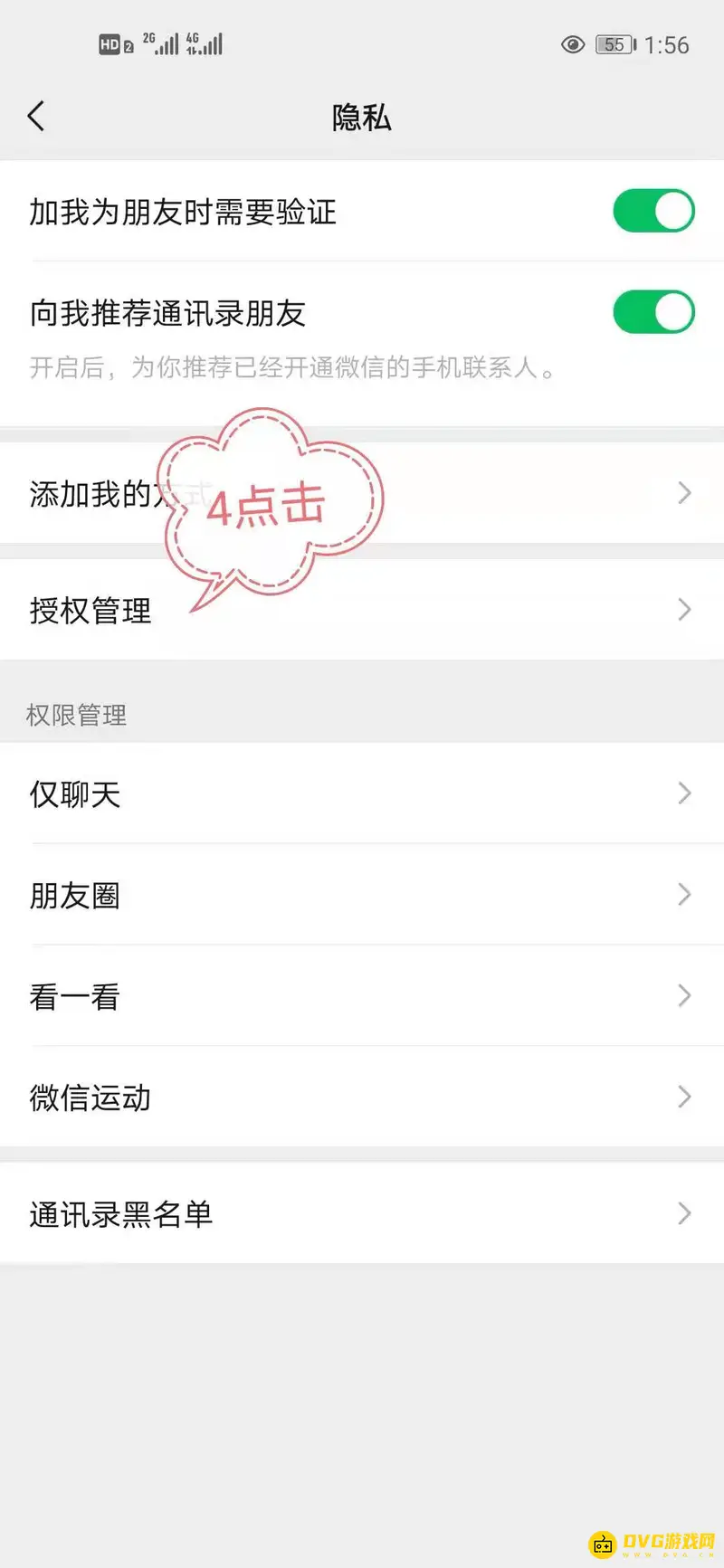Tap the headphone-style icon next to HD
This screenshot has width=724, height=1568.
[x=129, y=47]
